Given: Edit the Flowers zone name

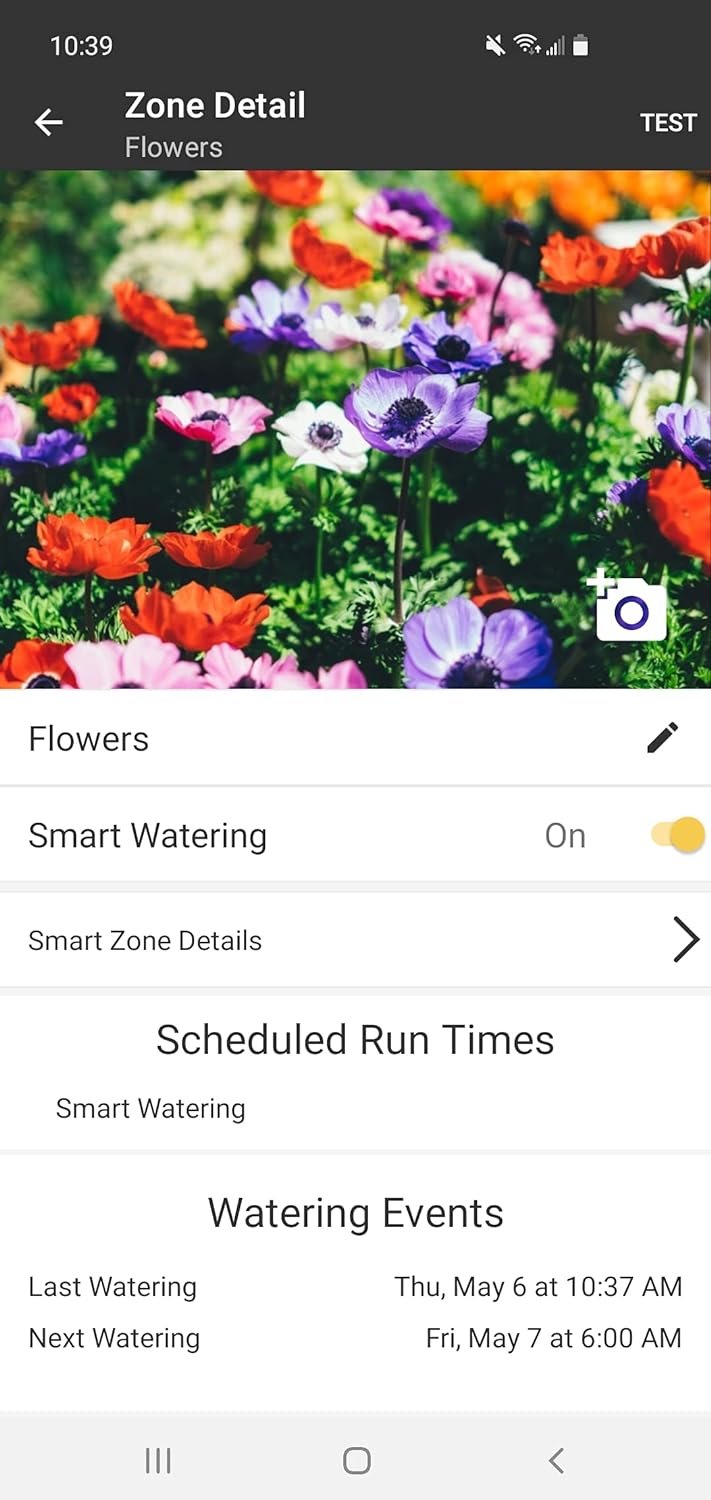Looking at the screenshot, I should click(x=662, y=738).
